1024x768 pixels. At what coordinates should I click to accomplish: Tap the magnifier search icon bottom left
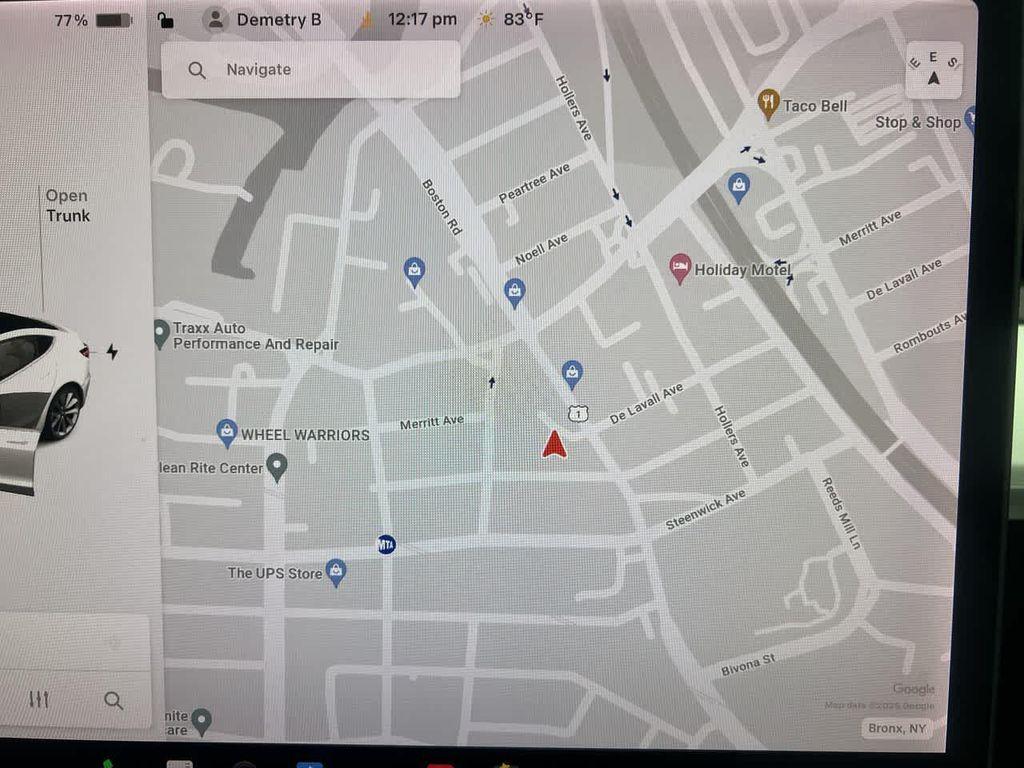pyautogui.click(x=114, y=701)
